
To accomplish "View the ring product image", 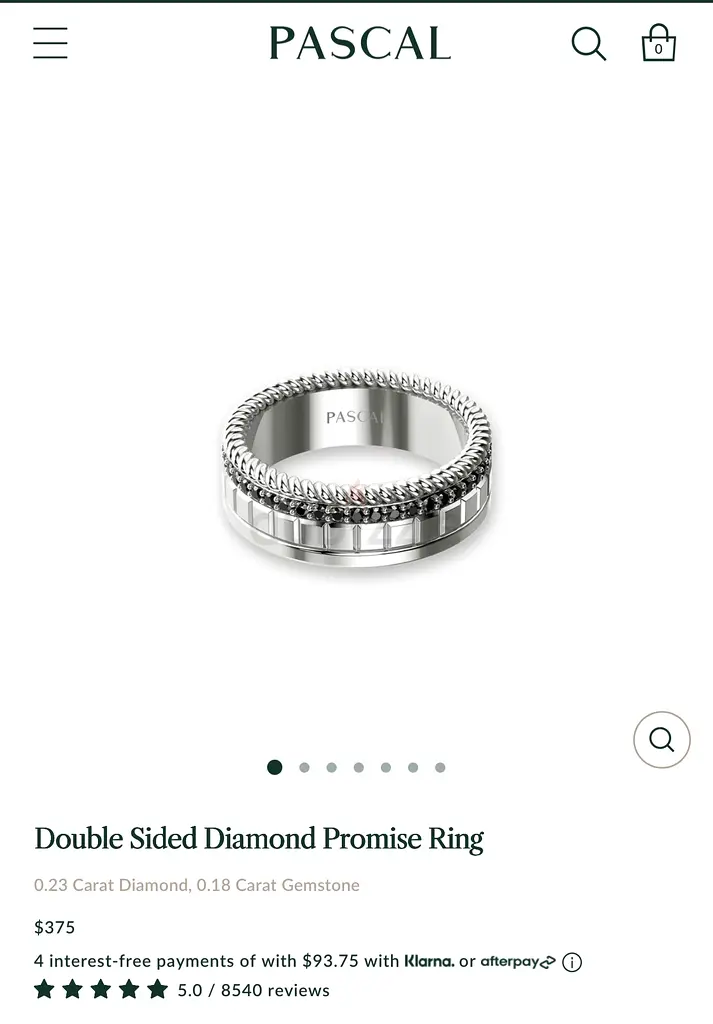I will tap(358, 470).
